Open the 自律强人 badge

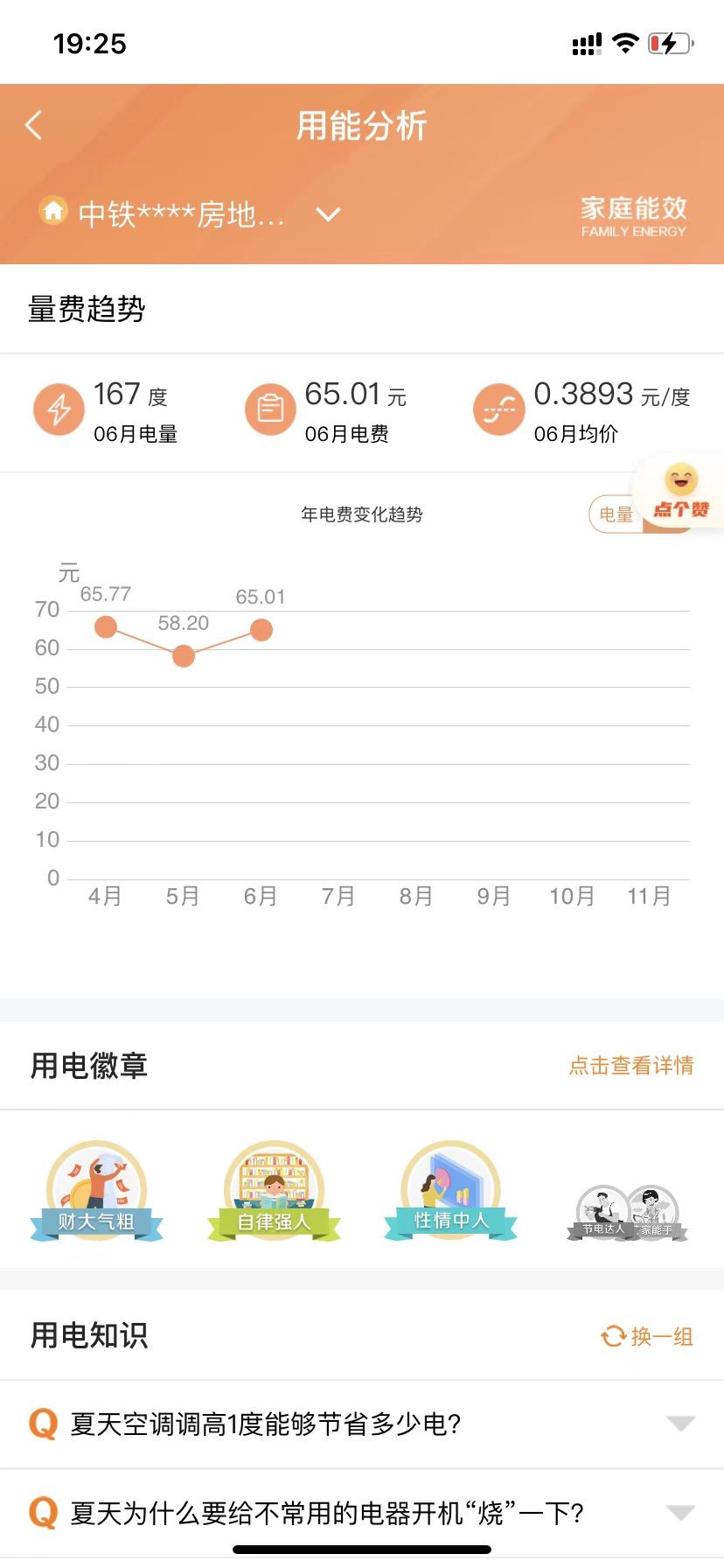click(x=274, y=1191)
